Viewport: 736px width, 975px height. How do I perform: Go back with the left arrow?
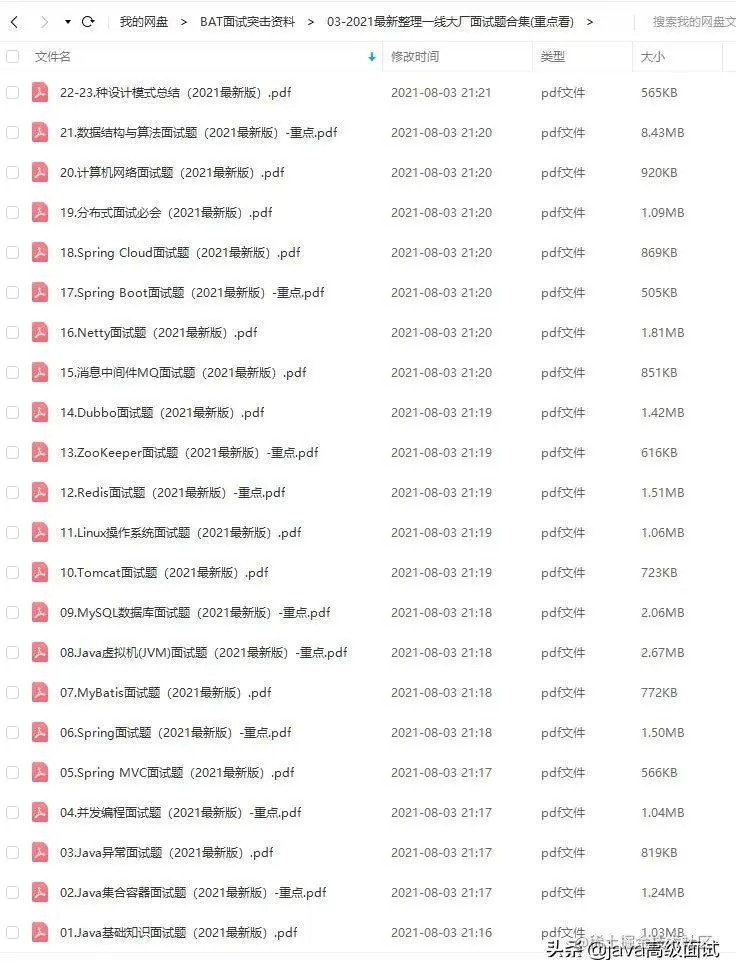(14, 21)
